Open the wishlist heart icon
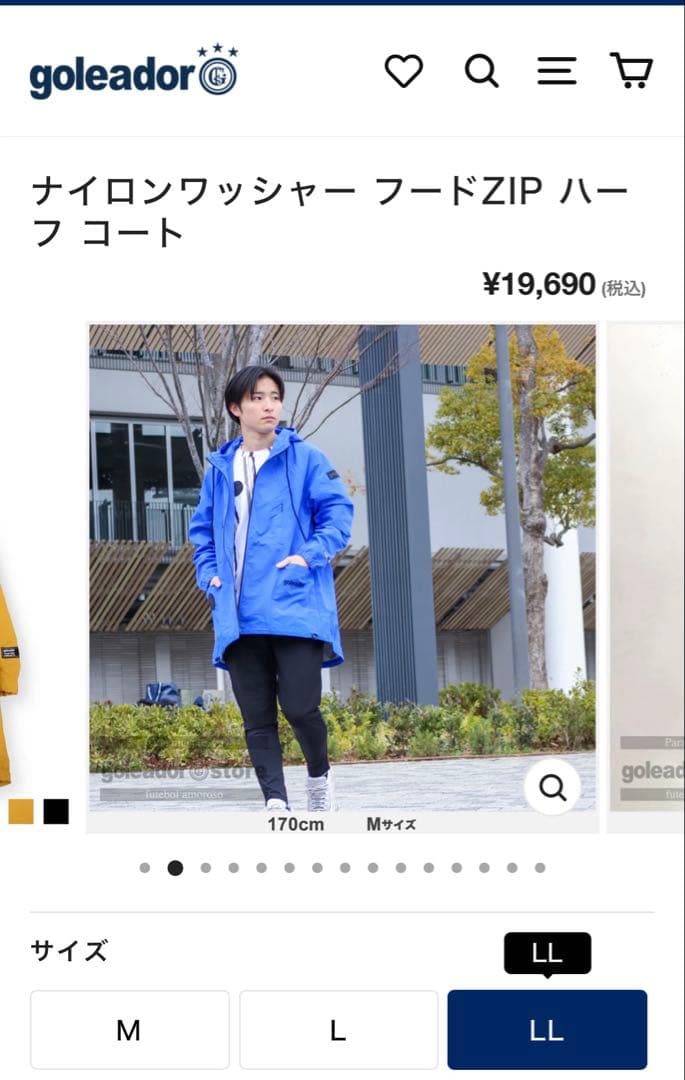Viewport: 685px width, 1080px height. [x=404, y=71]
